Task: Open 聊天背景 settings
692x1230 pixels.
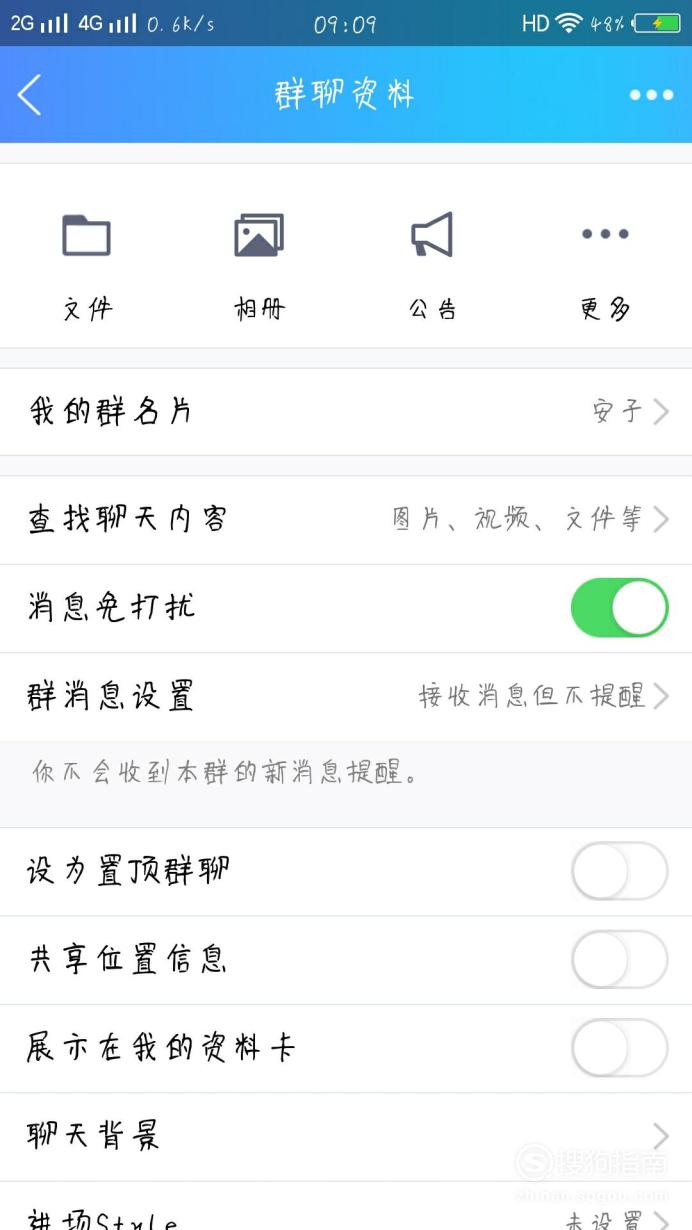Action: pos(346,1136)
